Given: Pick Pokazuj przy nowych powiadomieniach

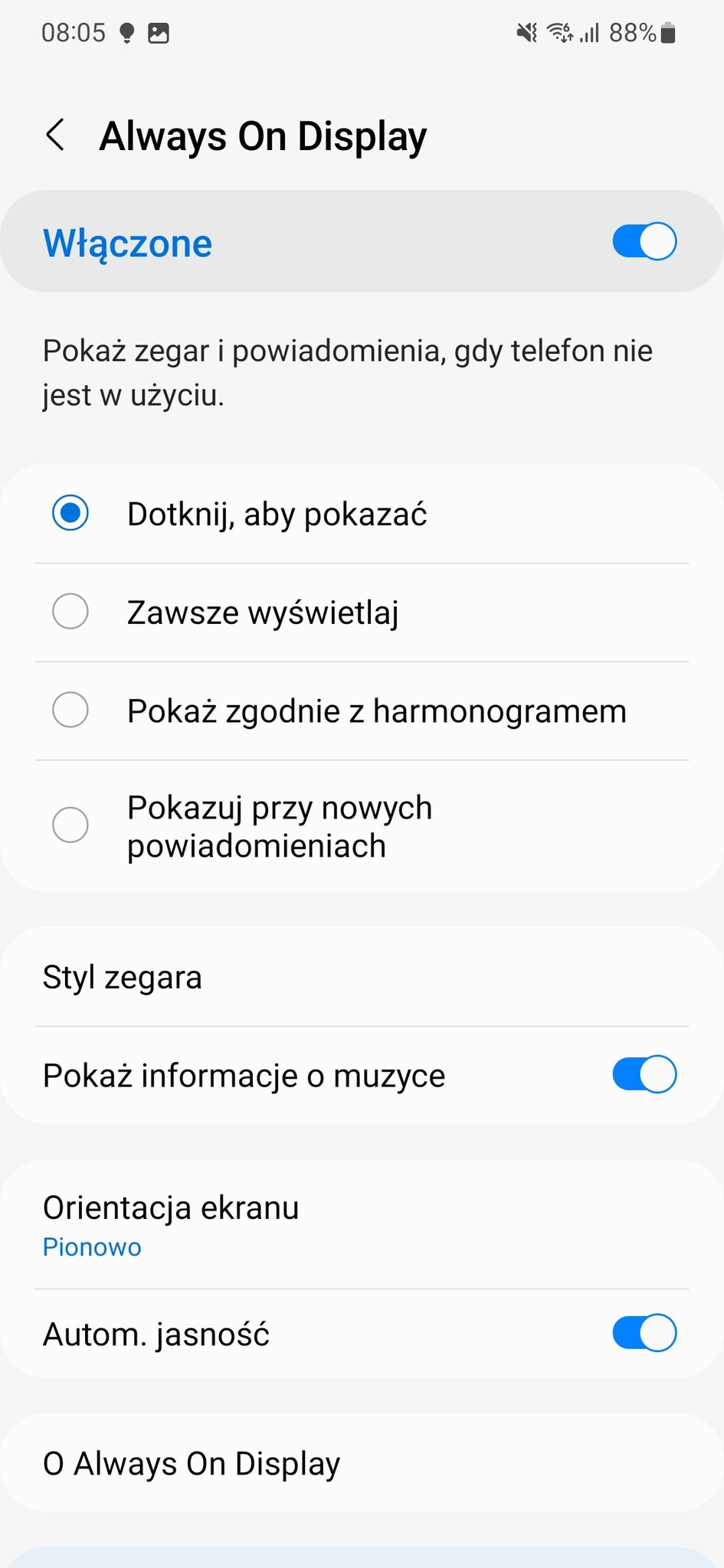Looking at the screenshot, I should point(362,826).
